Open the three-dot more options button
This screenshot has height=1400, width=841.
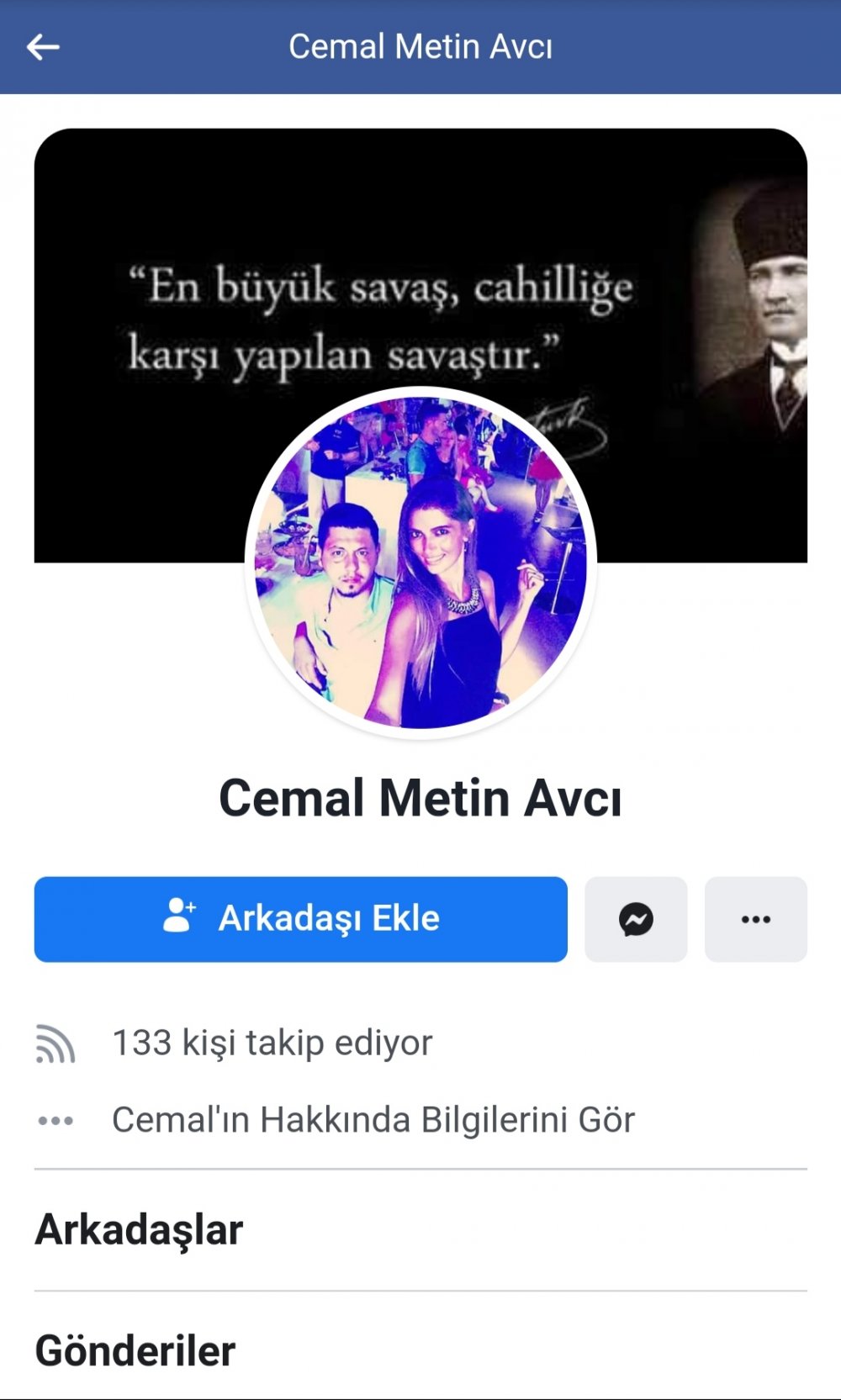[755, 919]
